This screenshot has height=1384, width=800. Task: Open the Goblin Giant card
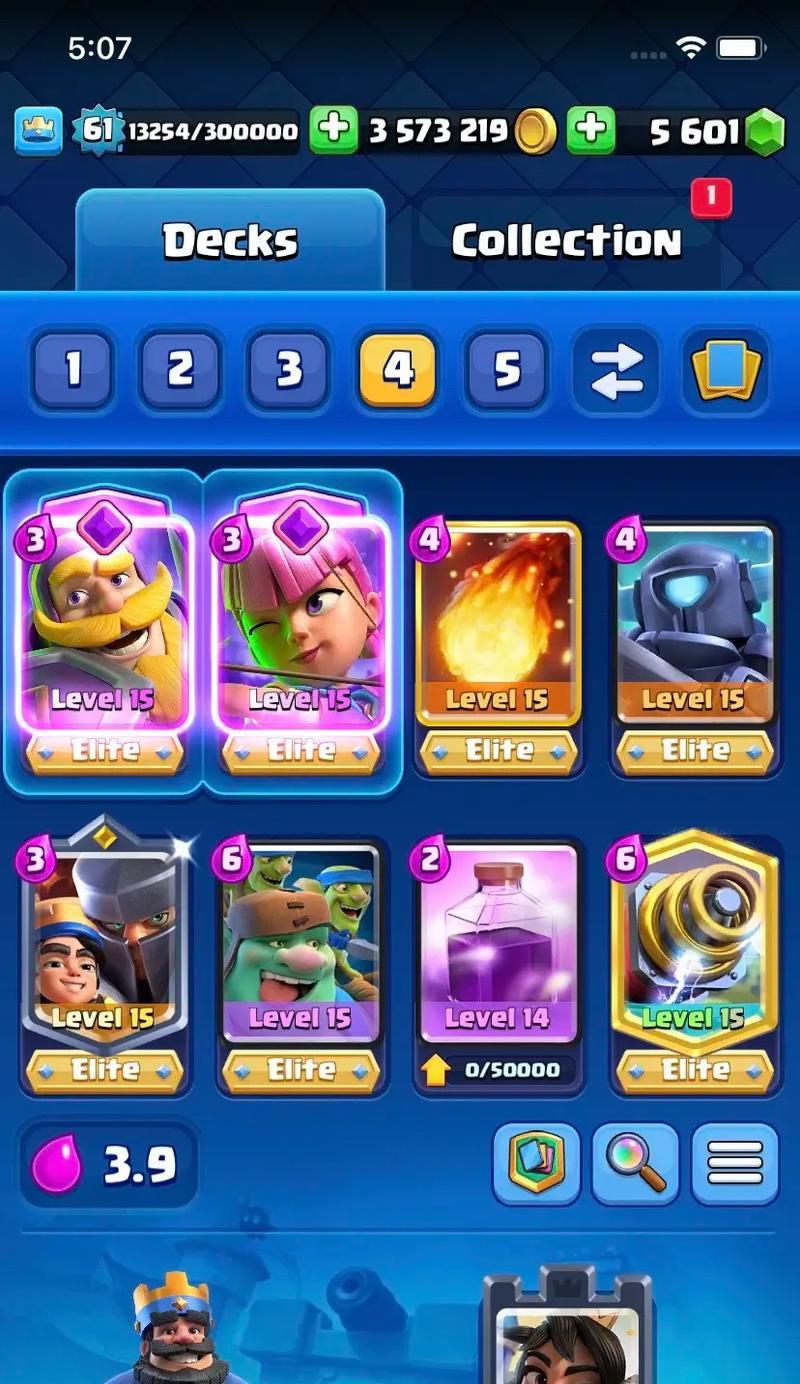301,945
